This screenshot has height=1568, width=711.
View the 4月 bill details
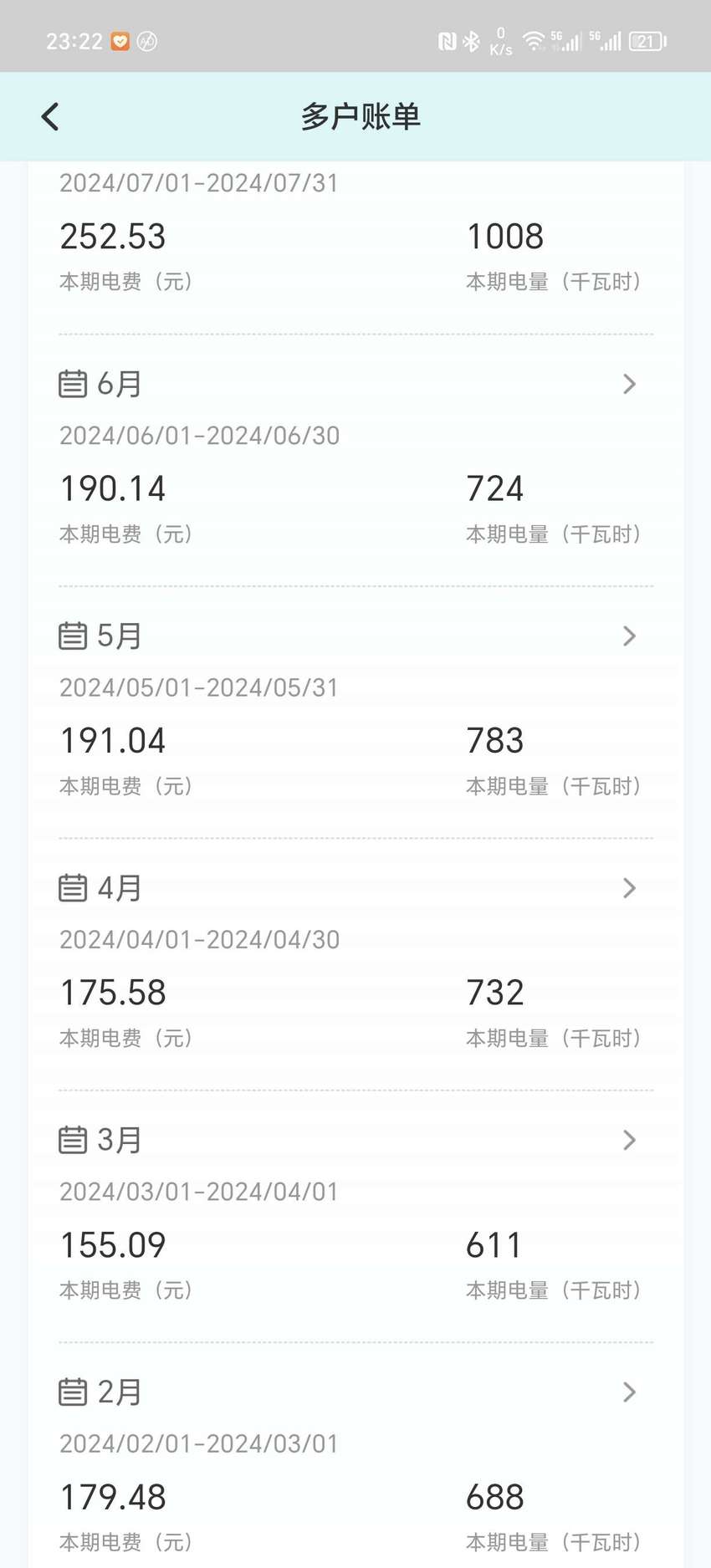click(355, 888)
